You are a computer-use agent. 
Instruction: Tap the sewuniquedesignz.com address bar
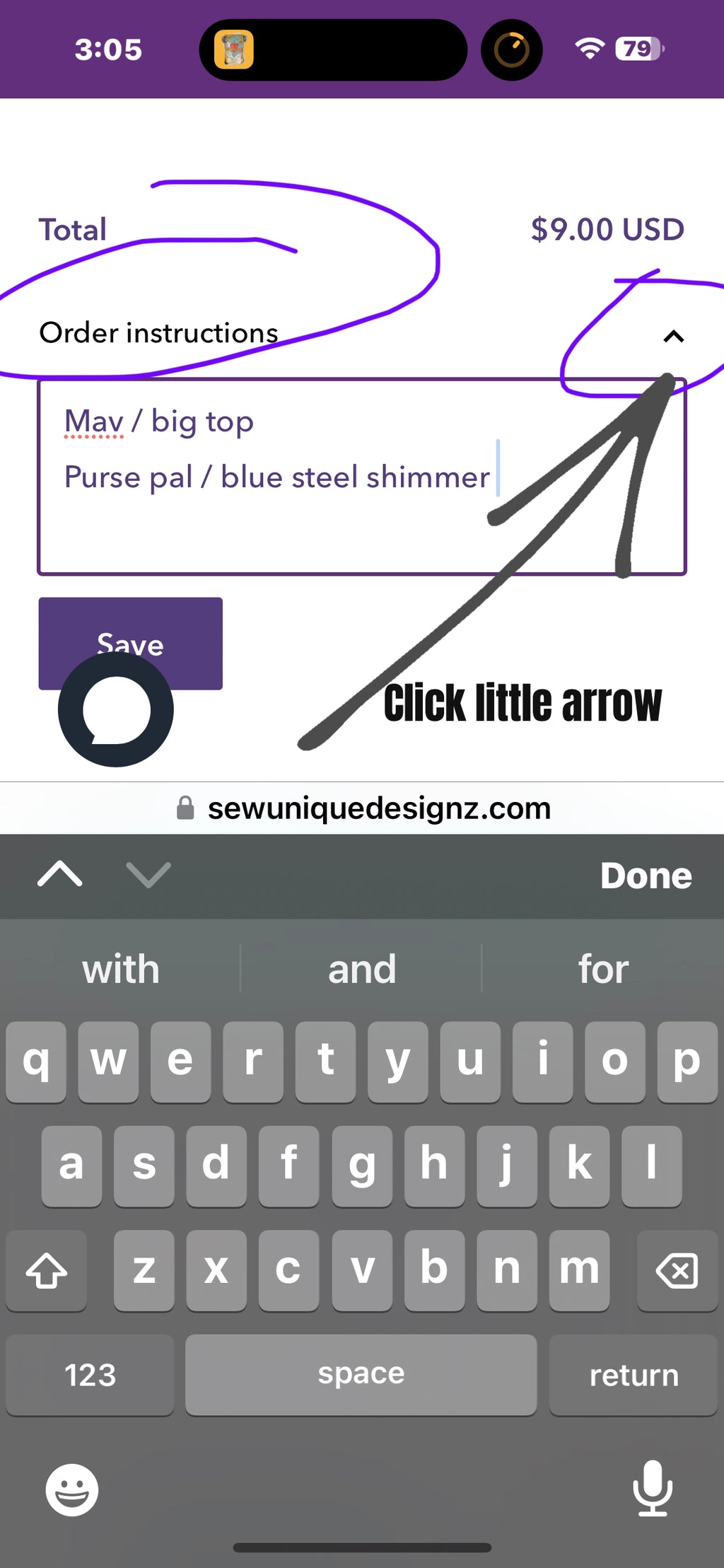pyautogui.click(x=362, y=808)
